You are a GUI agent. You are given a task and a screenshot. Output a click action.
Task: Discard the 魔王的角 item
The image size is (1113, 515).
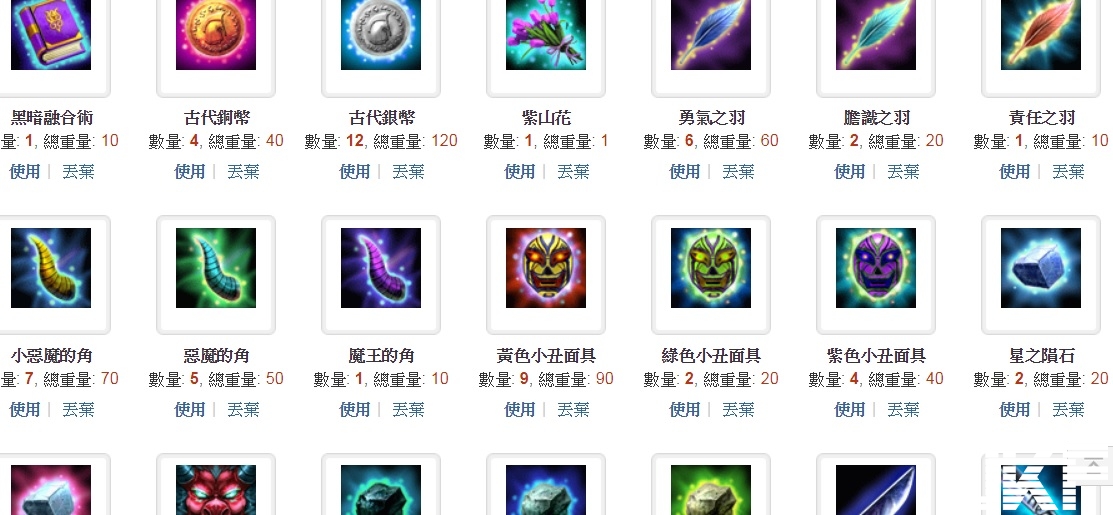pos(408,409)
